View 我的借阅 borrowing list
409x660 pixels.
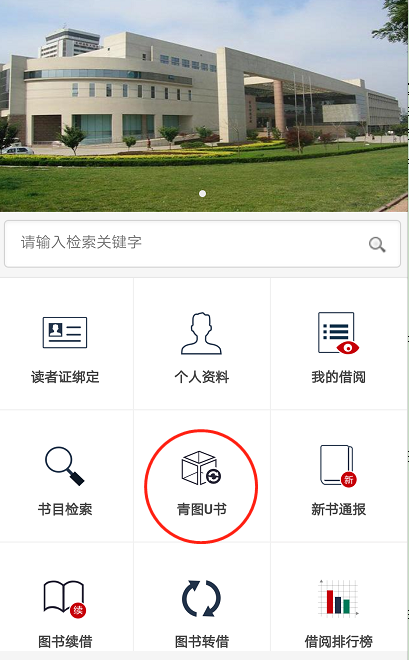click(x=339, y=343)
